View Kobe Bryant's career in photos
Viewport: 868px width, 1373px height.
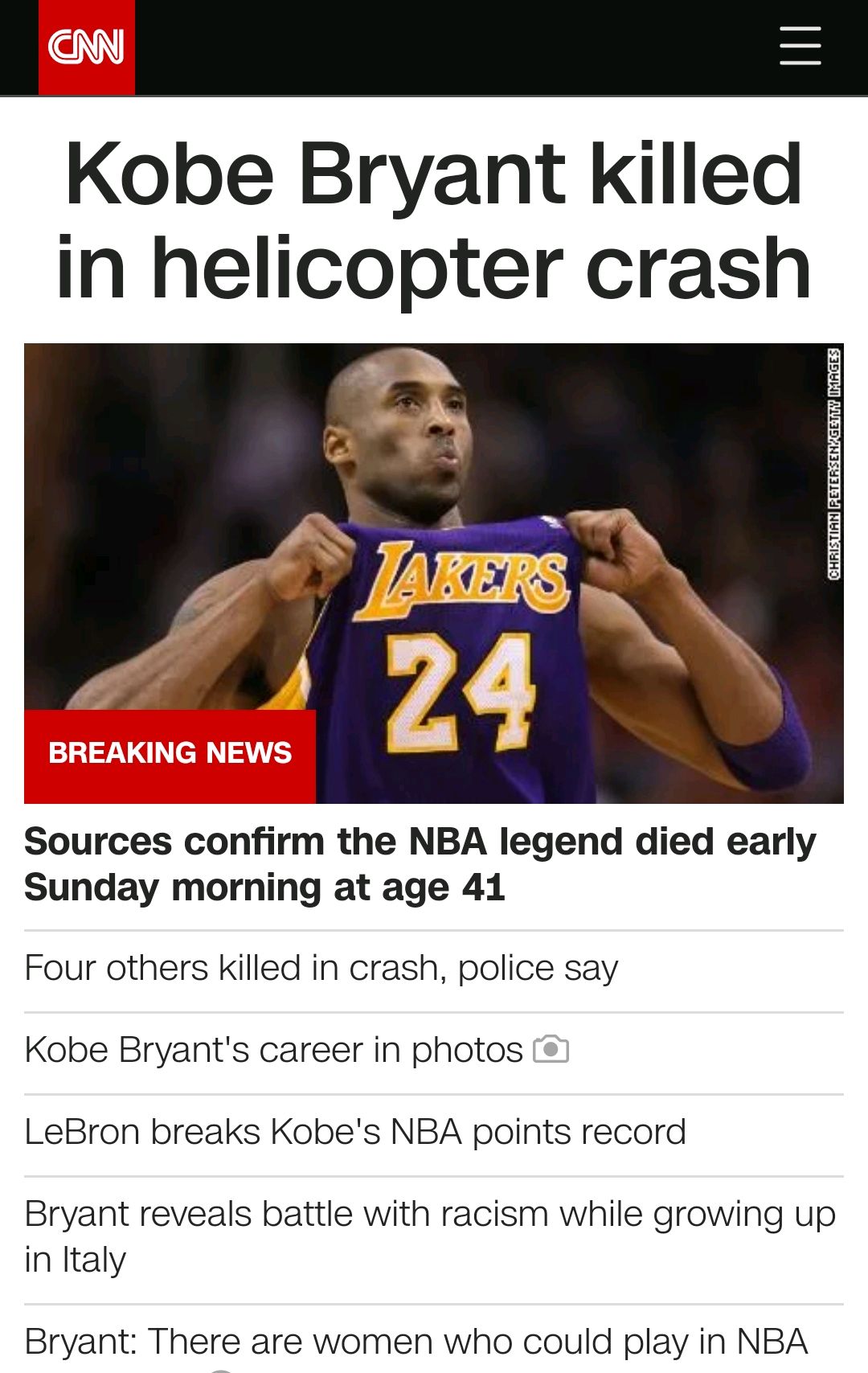pyautogui.click(x=275, y=1050)
